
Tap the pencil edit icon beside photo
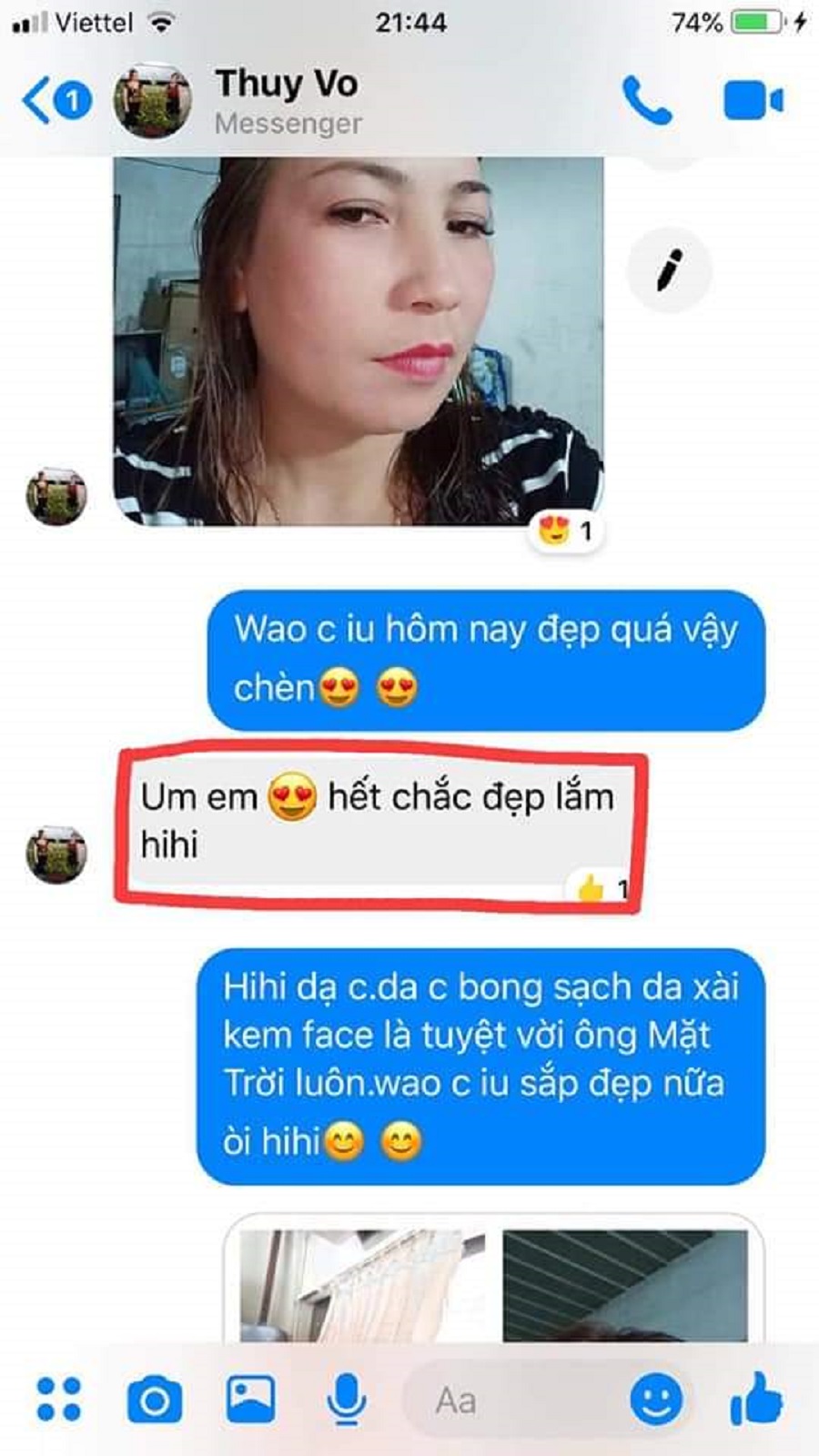[669, 270]
